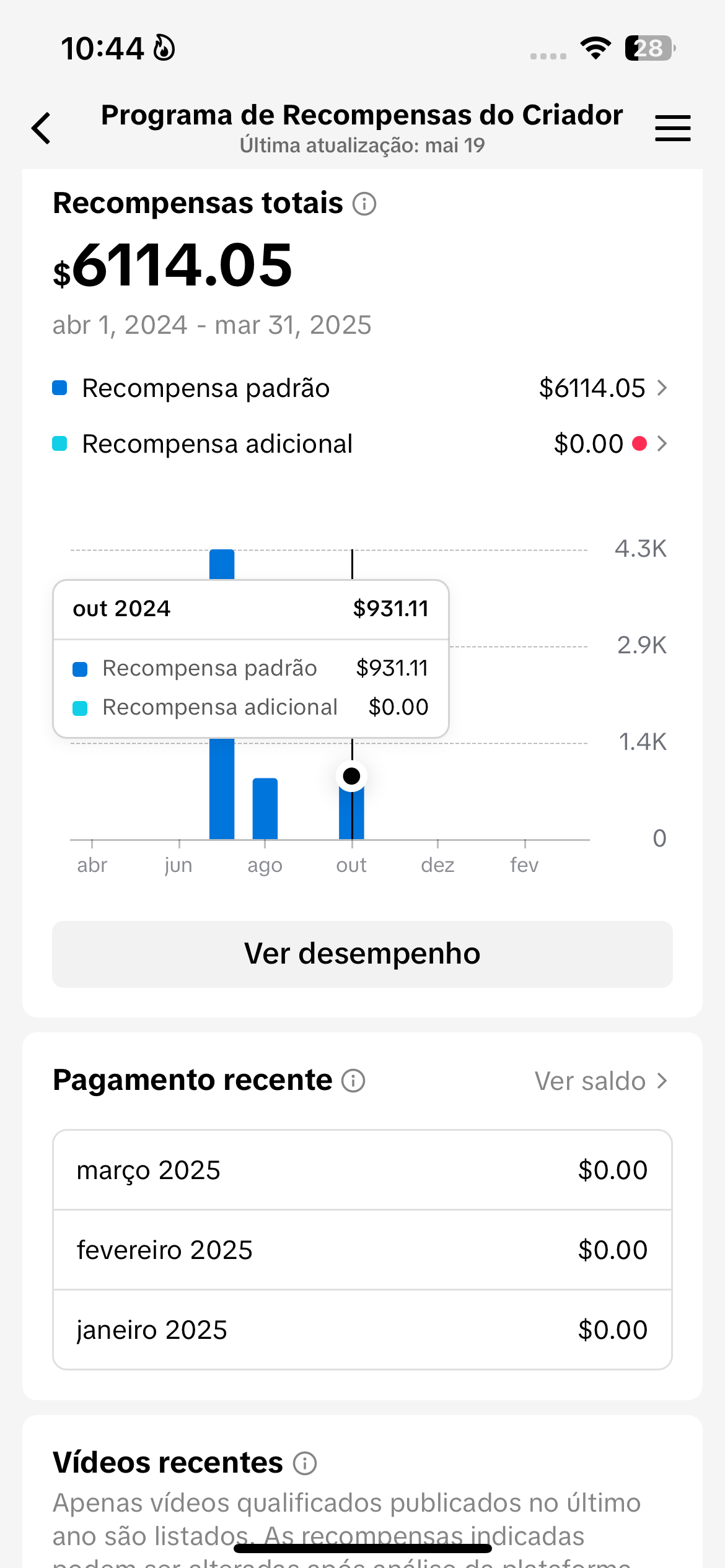Select the ago bar in the chart
The width and height of the screenshot is (725, 1568).
(265, 808)
